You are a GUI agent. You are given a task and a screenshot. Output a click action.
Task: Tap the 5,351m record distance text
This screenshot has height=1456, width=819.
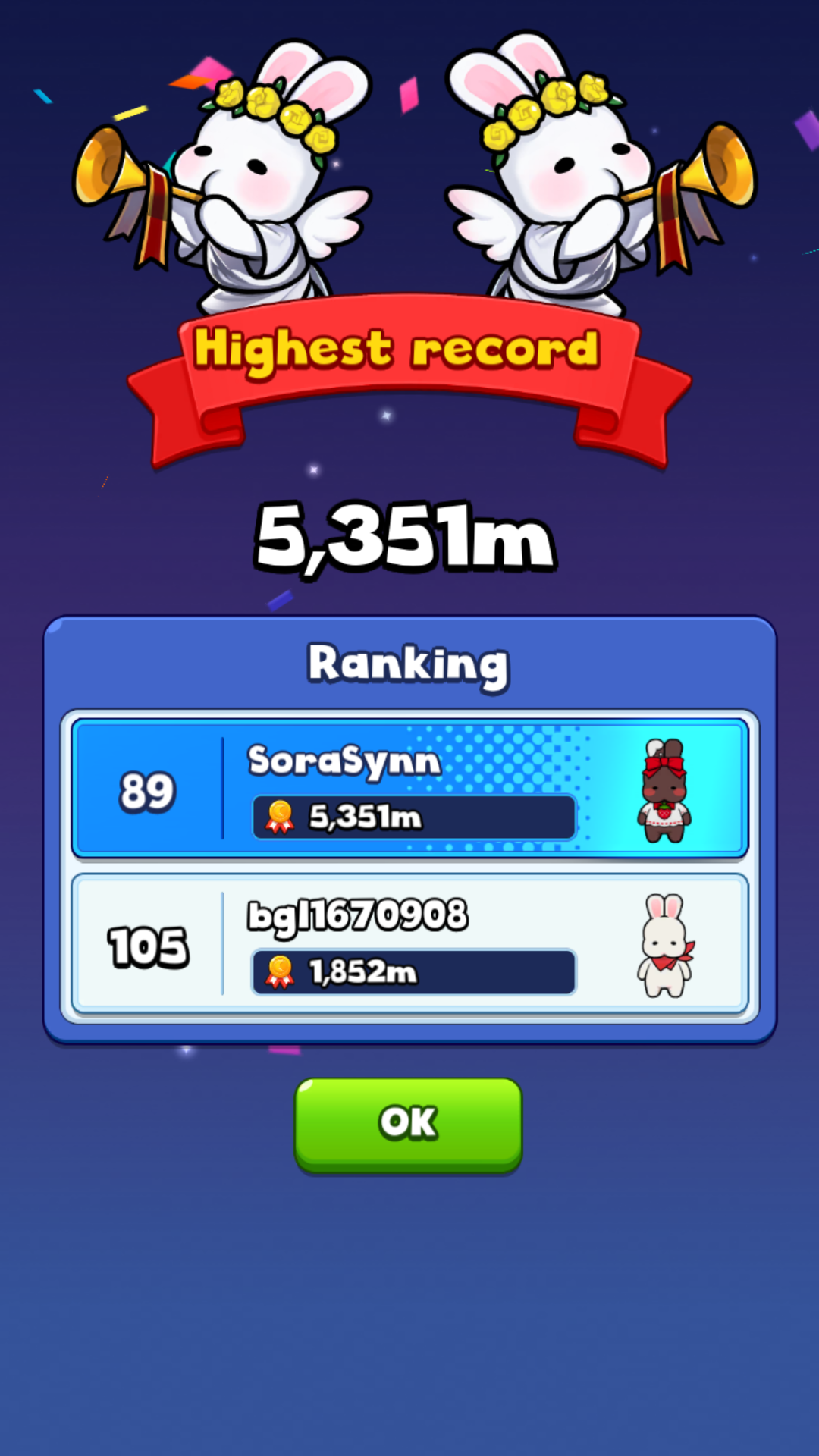[407, 538]
